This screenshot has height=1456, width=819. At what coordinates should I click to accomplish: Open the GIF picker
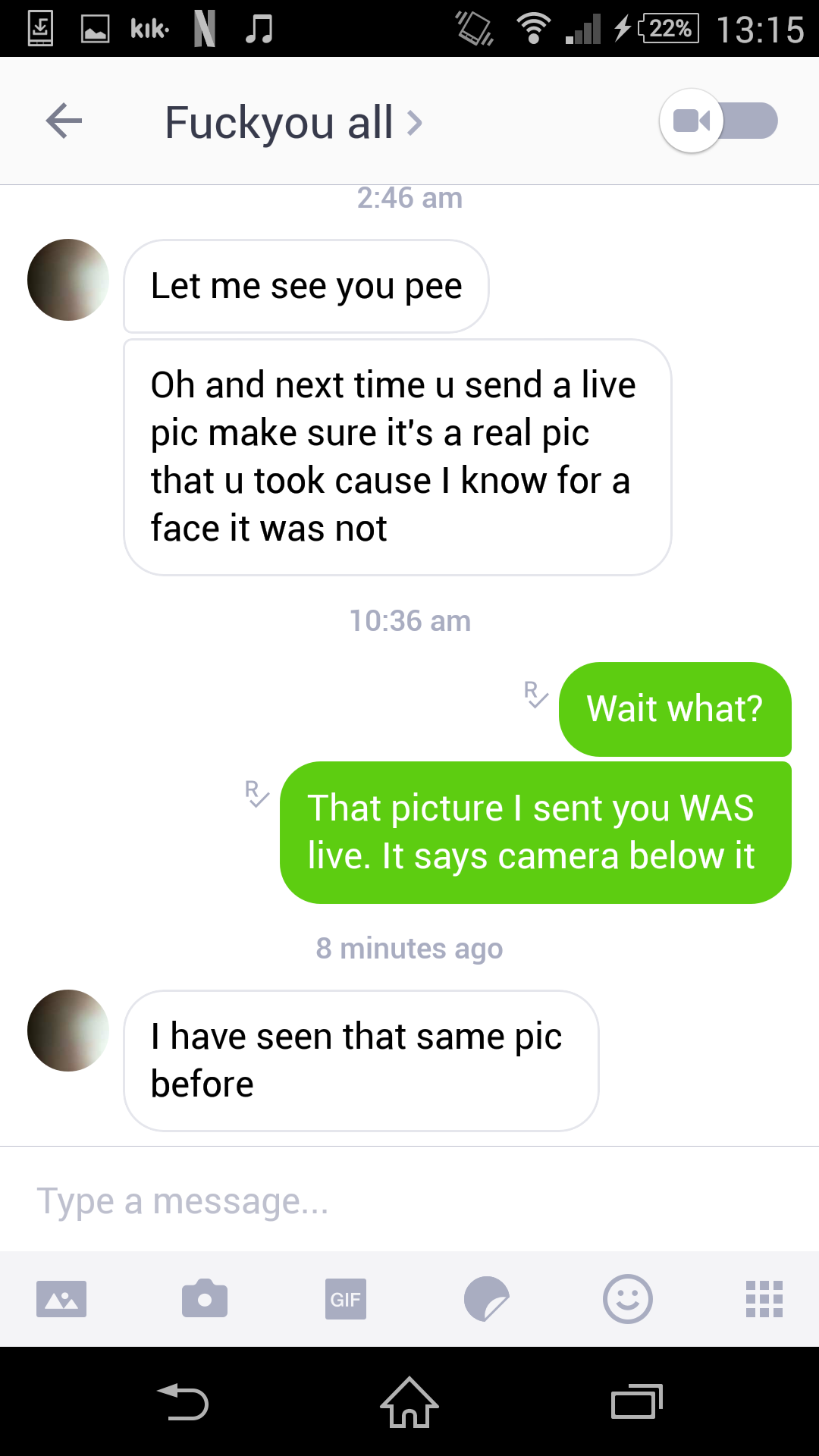[346, 1299]
